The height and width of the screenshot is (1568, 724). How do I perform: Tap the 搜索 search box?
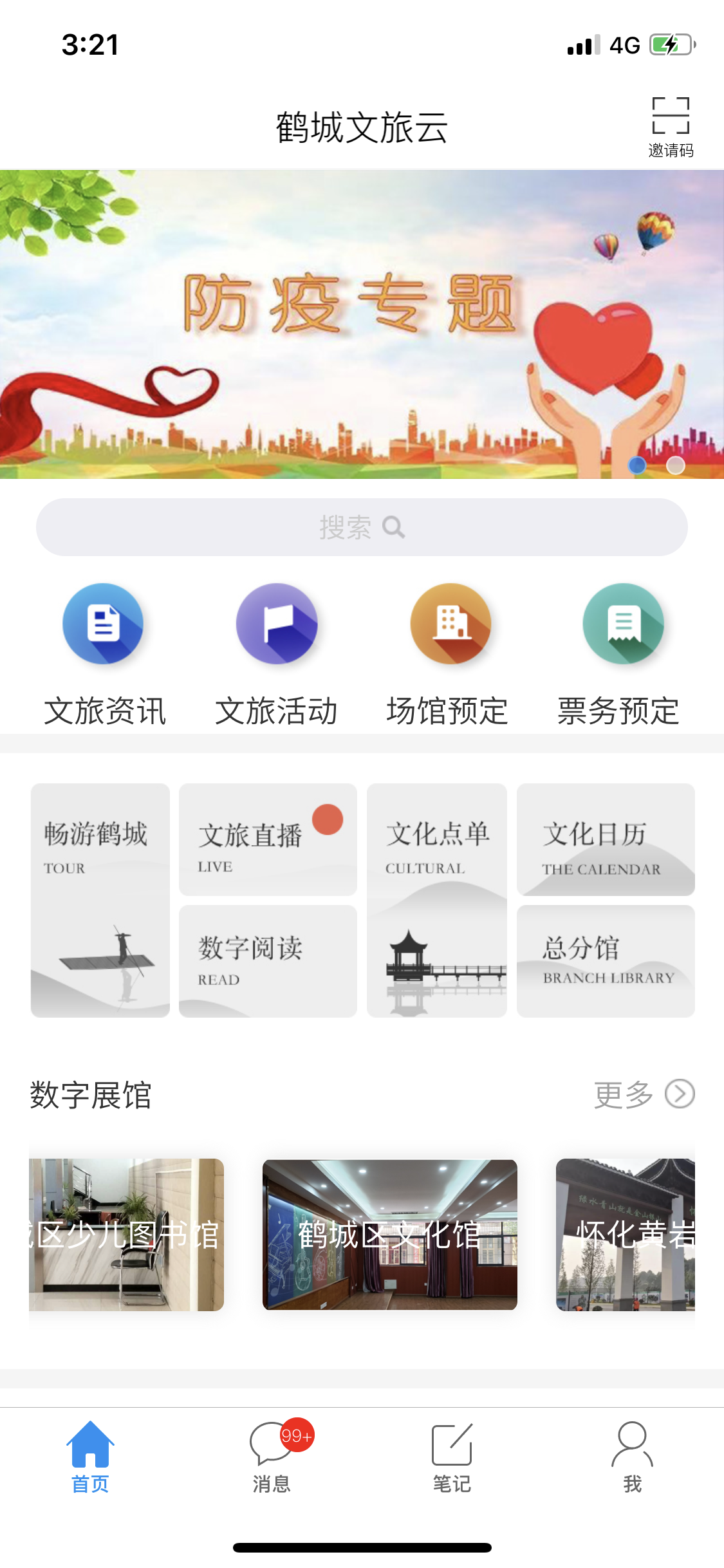(362, 527)
